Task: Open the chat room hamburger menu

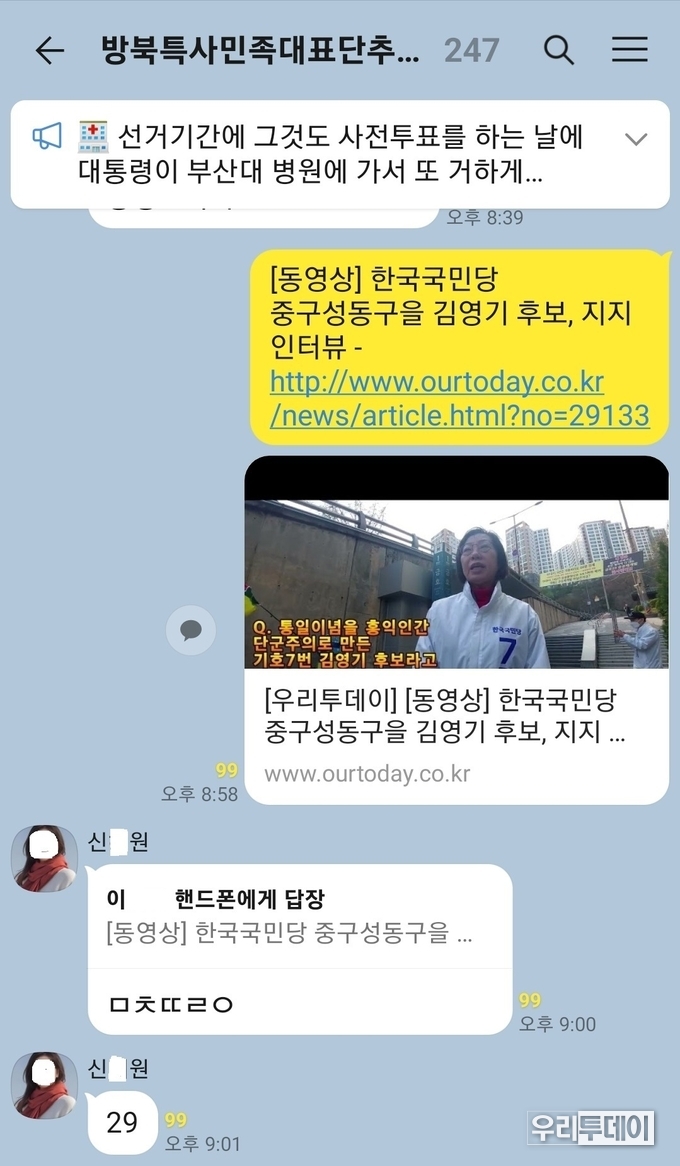Action: 629,50
